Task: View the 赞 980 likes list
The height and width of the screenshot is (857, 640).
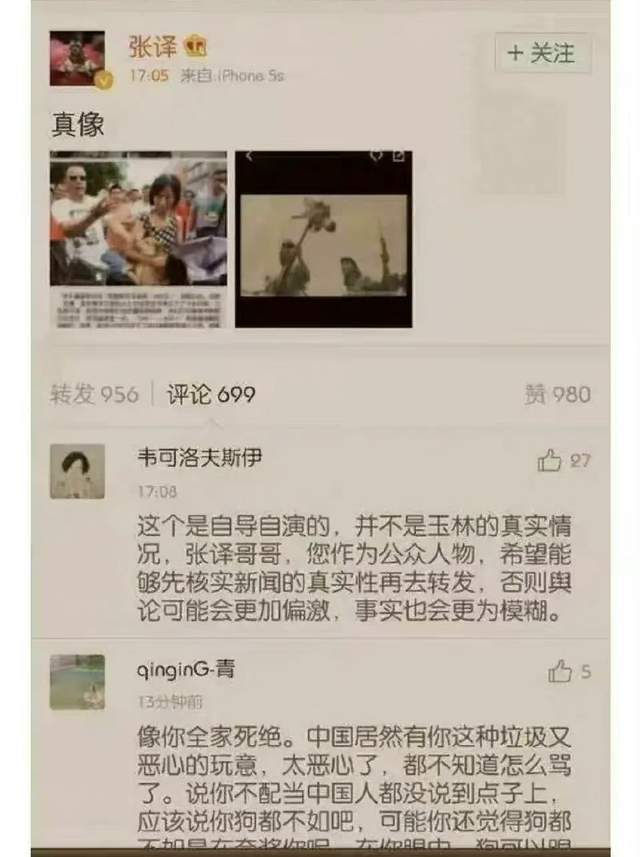Action: click(557, 395)
